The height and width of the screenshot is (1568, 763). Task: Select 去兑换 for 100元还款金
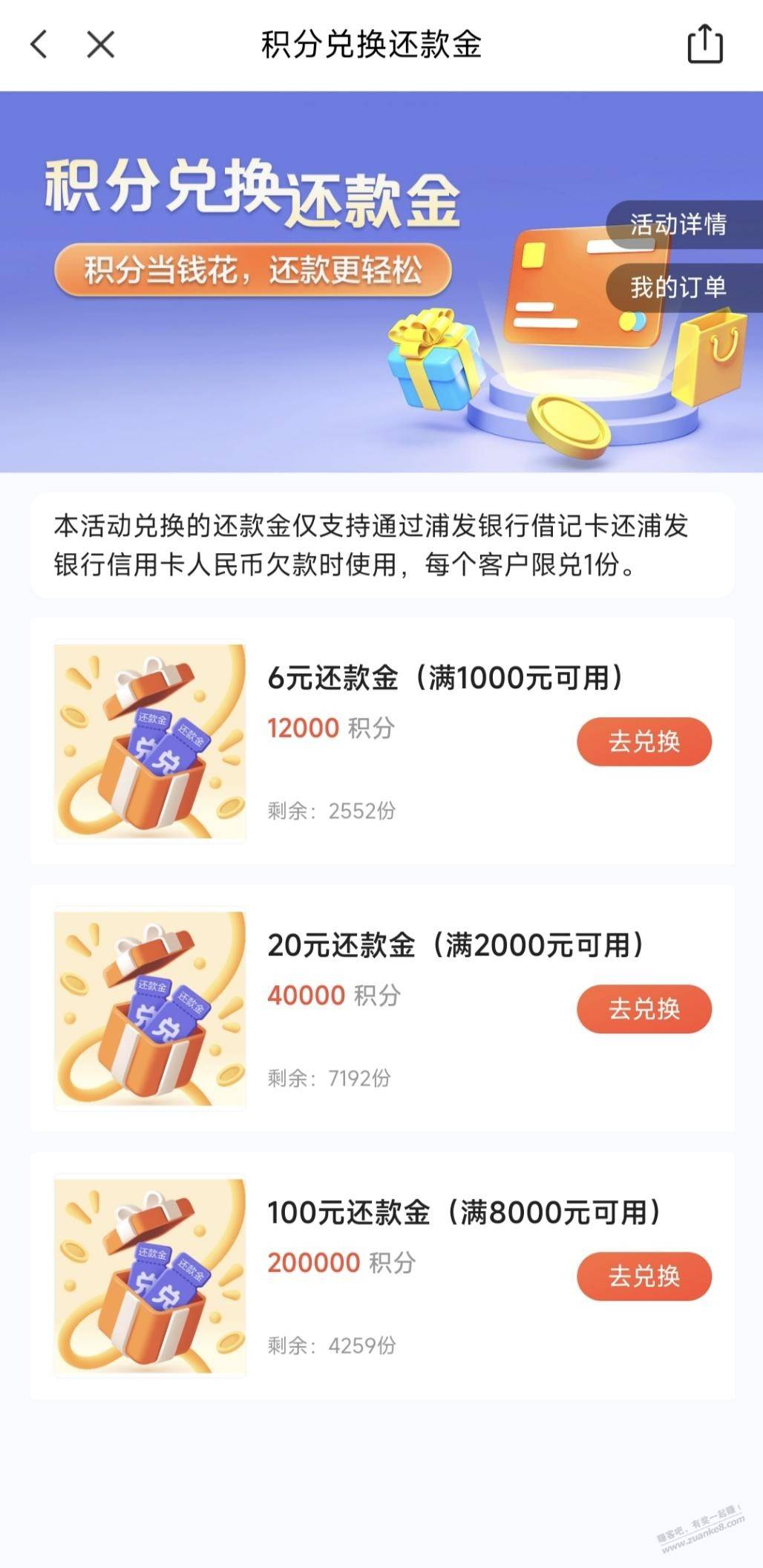[644, 1276]
